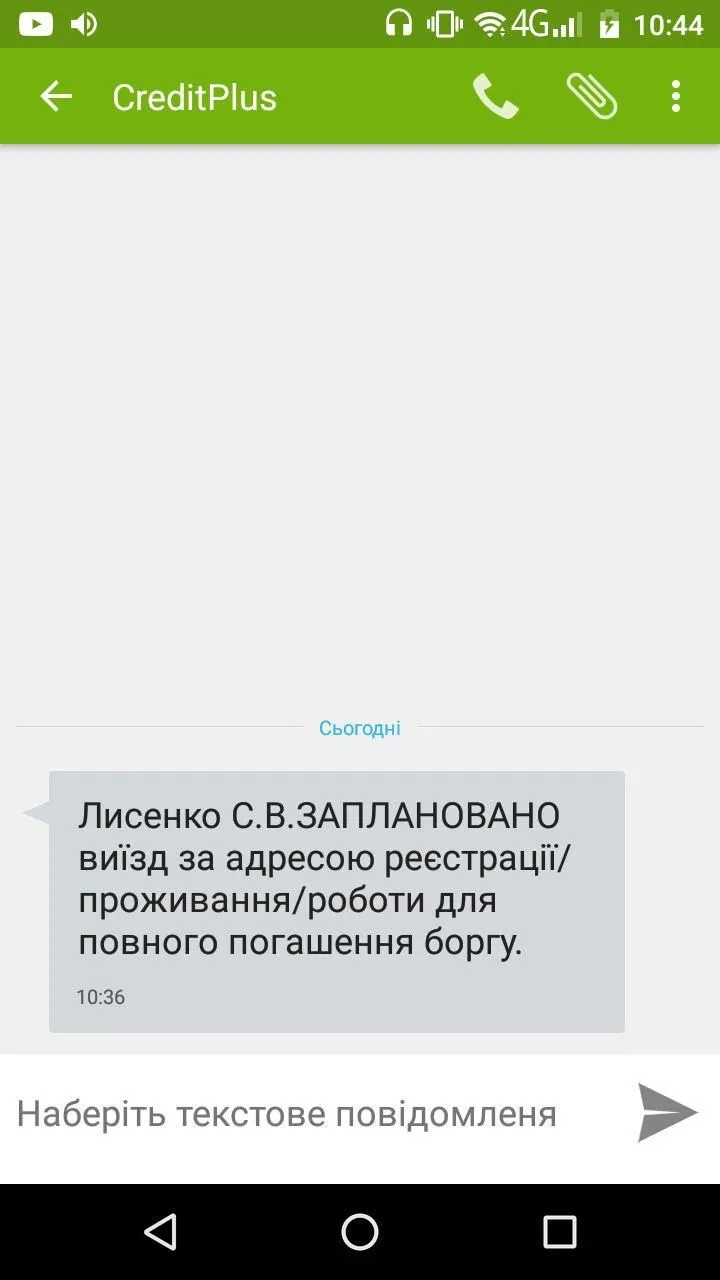This screenshot has height=1280, width=720.
Task: Send the message with the arrow icon
Action: click(667, 1113)
